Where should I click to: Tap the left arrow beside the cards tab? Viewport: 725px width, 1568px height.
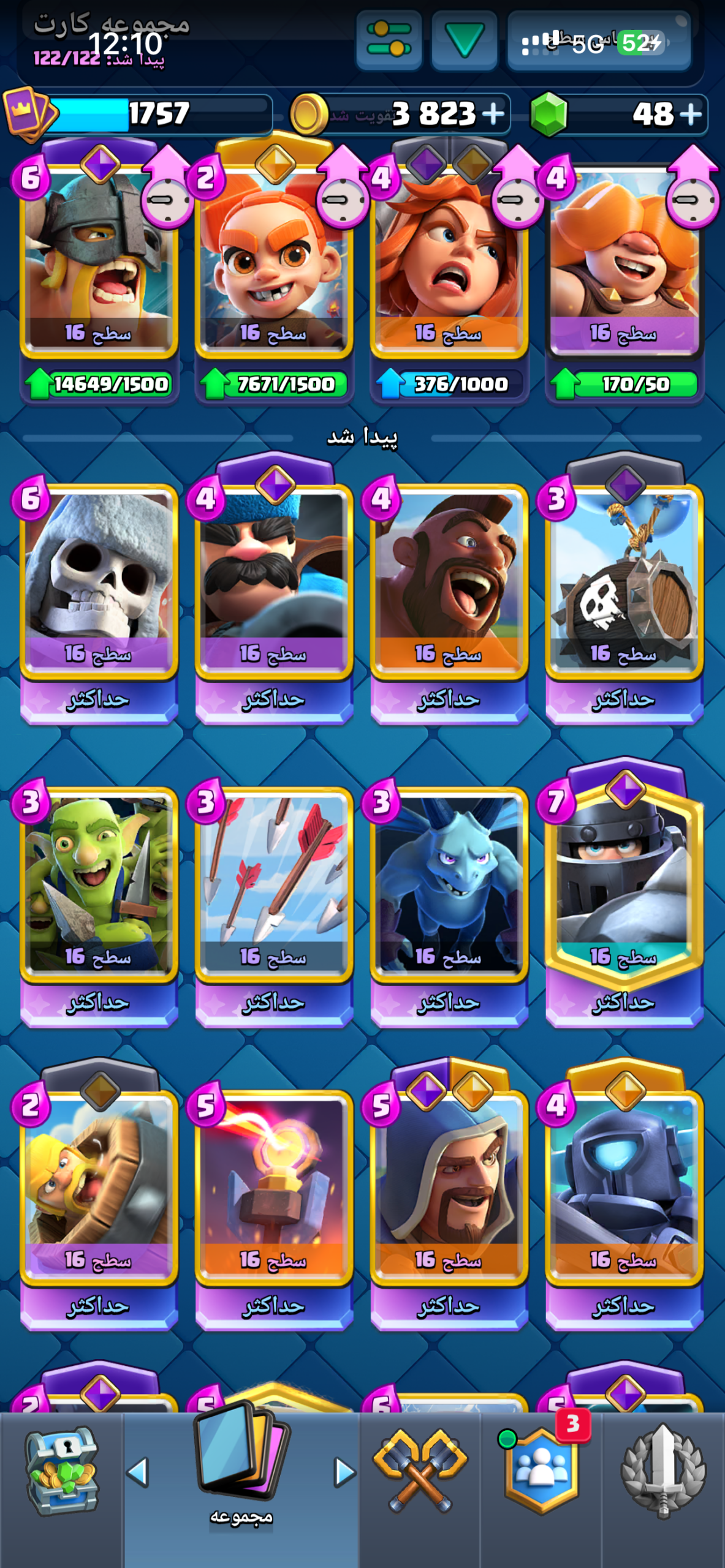[138, 1472]
